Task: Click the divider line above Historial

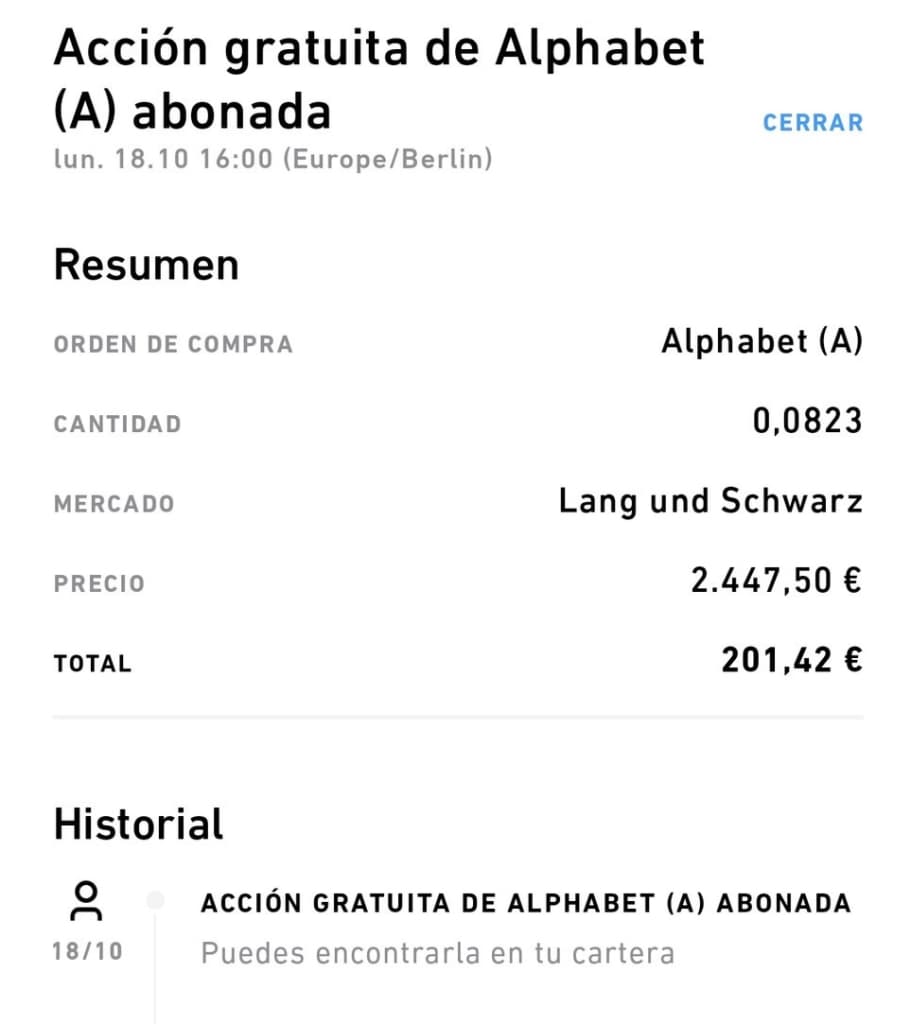Action: tap(455, 715)
